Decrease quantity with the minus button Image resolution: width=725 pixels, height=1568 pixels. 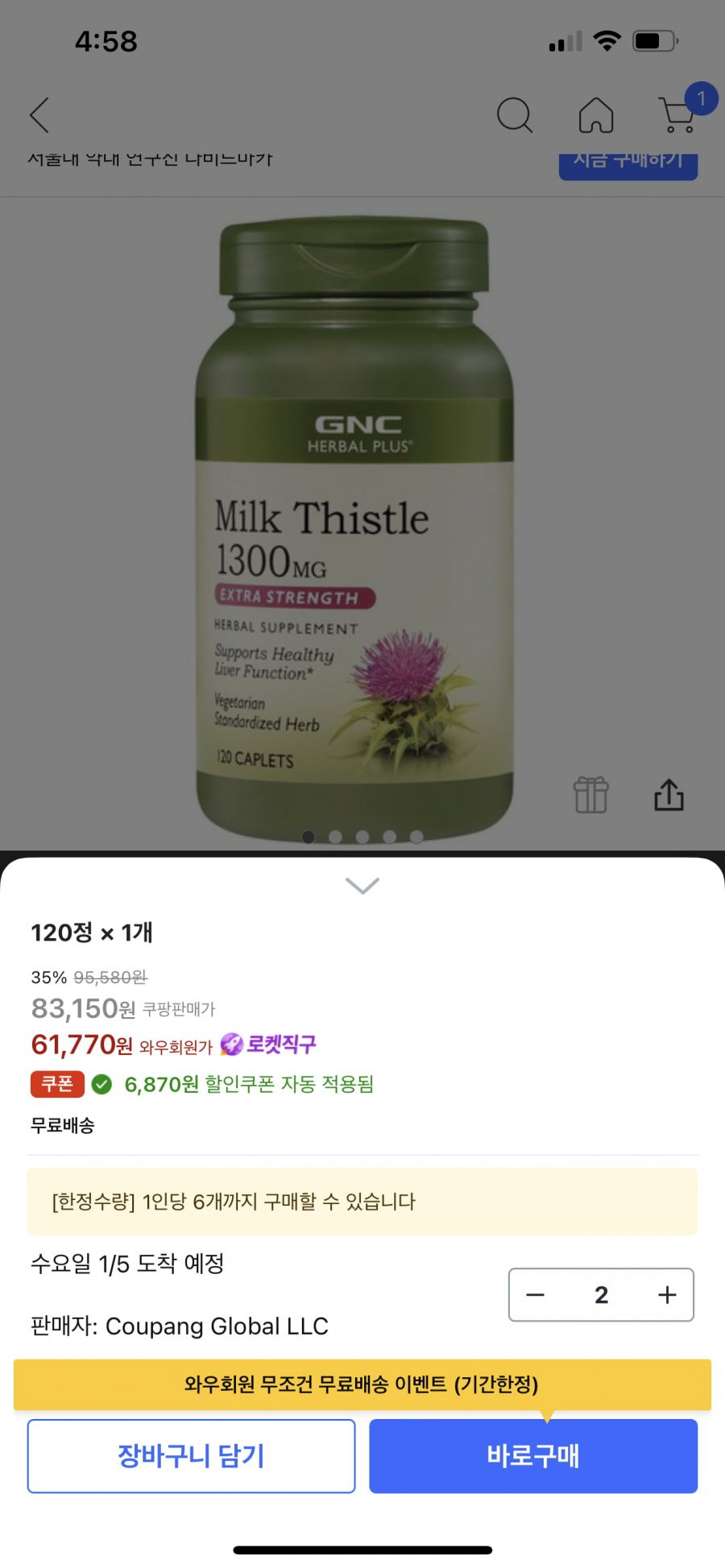pyautogui.click(x=536, y=1295)
